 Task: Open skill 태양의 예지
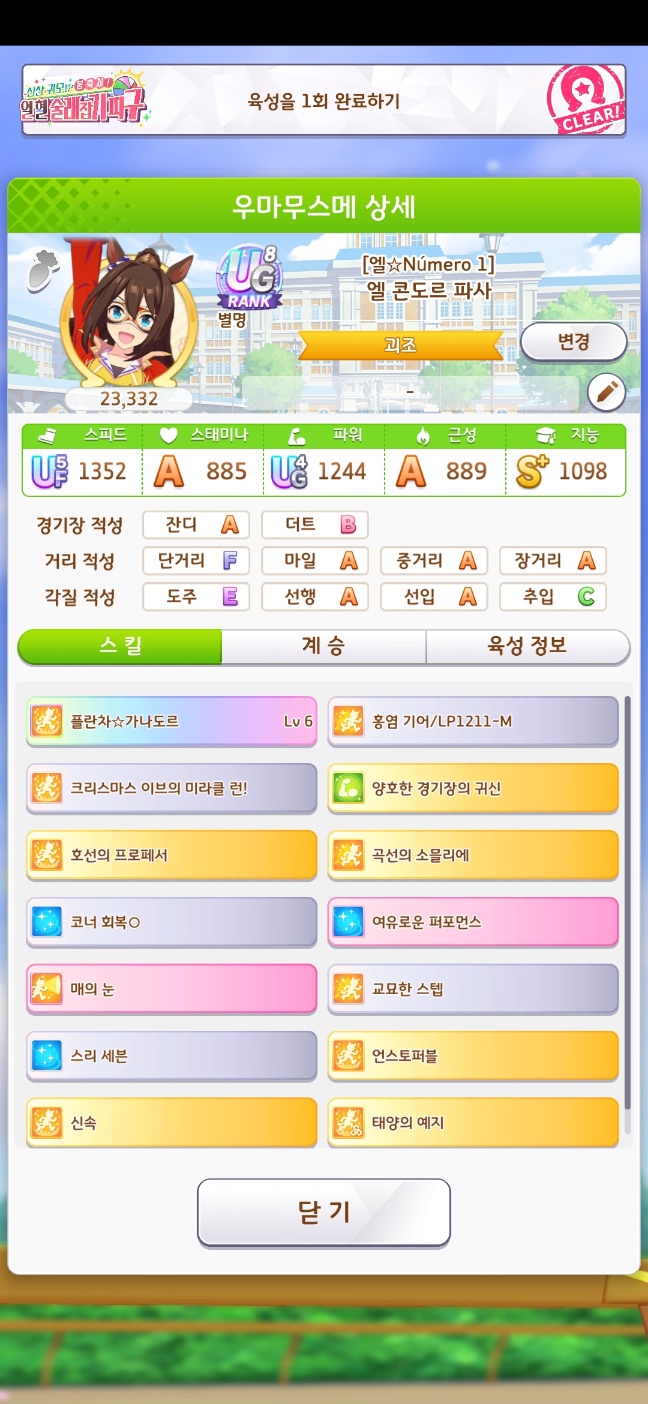click(473, 1123)
